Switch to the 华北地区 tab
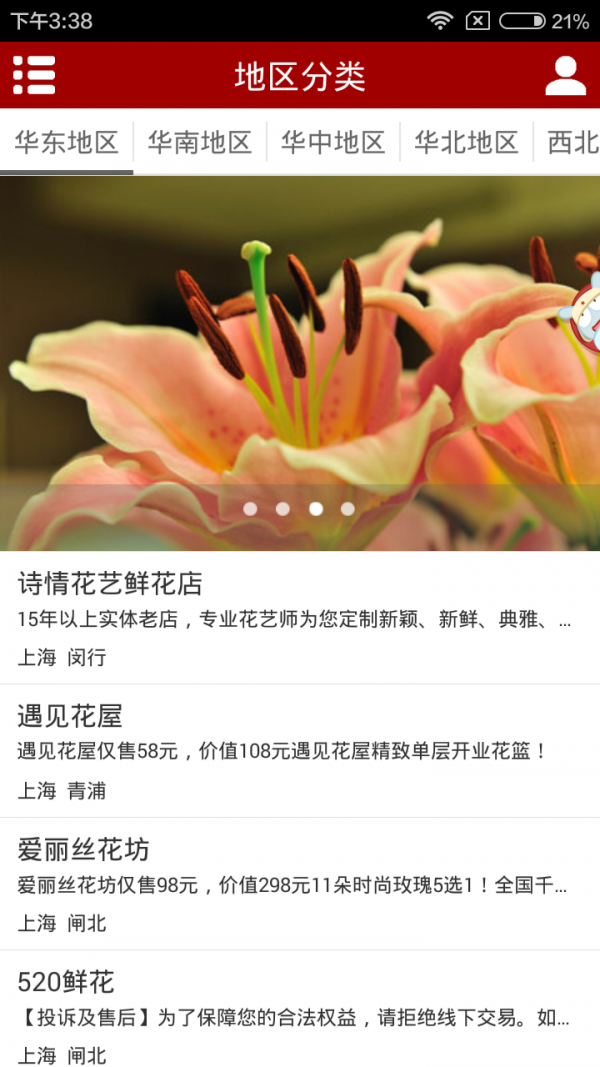Viewport: 600px width, 1067px height. pos(467,142)
